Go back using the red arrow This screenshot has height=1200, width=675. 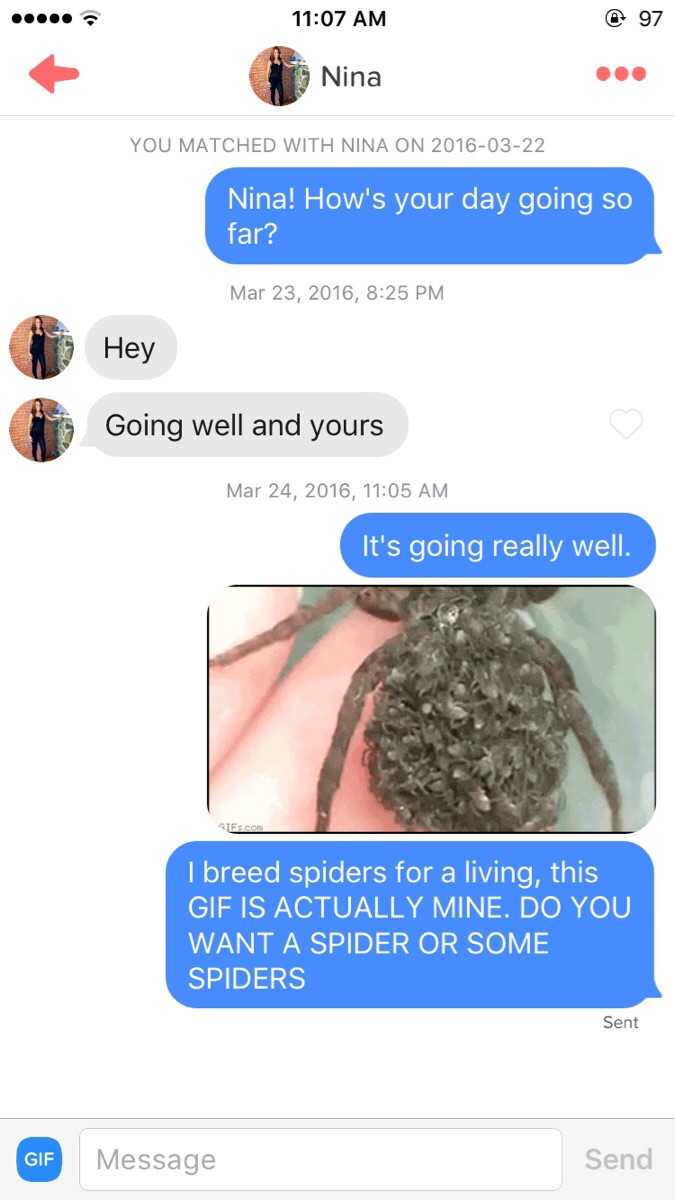(54, 74)
